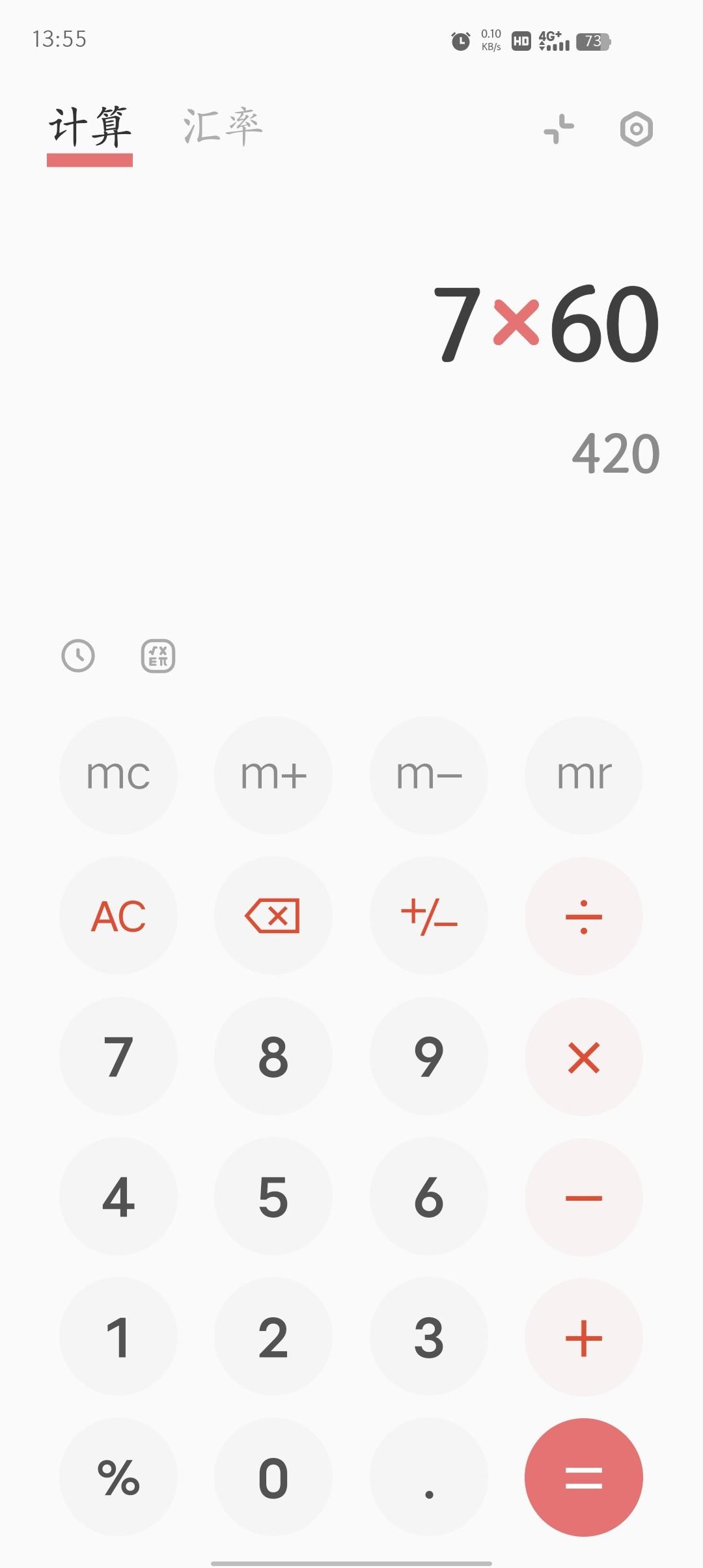Image resolution: width=703 pixels, height=1568 pixels.
Task: Tap the minus key
Action: click(x=584, y=1197)
